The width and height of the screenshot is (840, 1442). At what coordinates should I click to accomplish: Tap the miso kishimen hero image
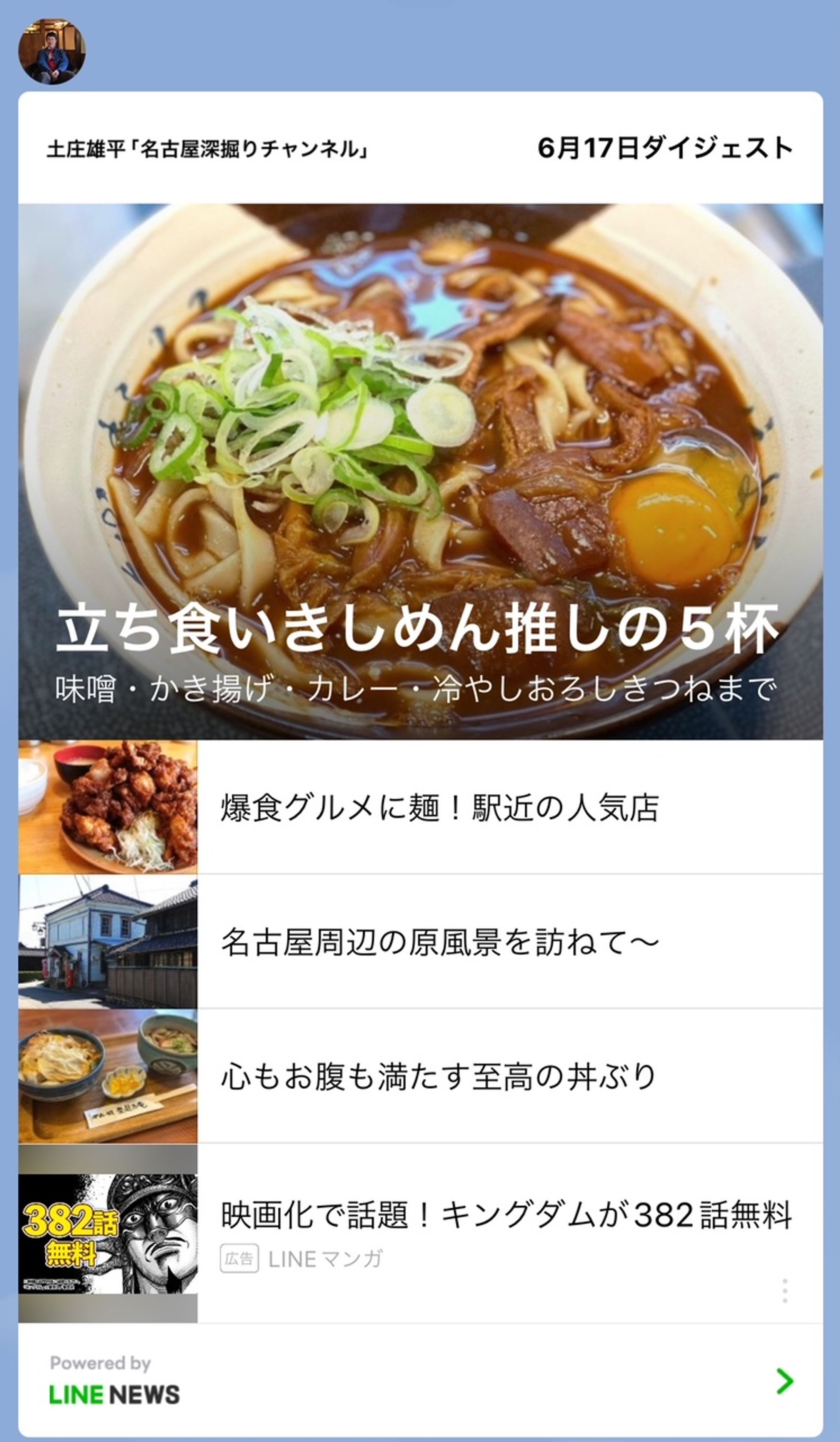click(420, 401)
